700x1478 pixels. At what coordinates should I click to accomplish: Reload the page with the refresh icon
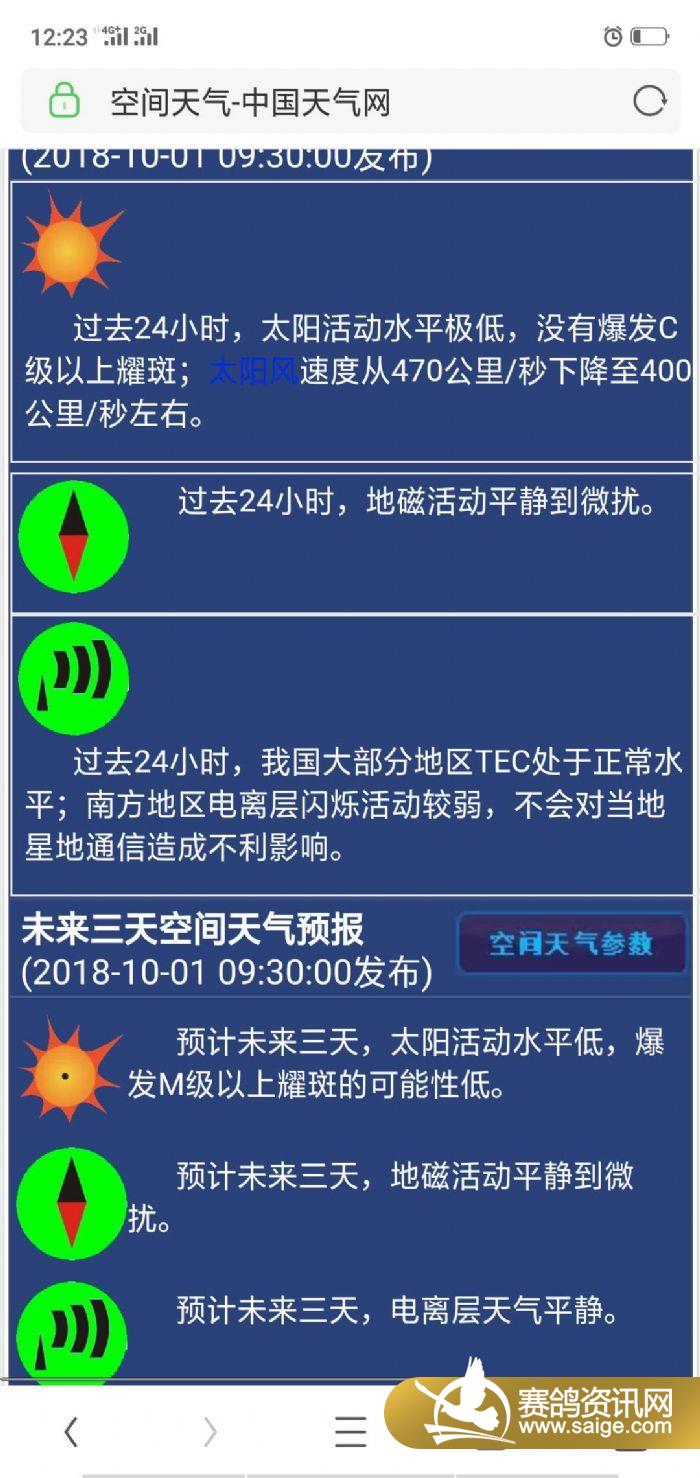649,101
